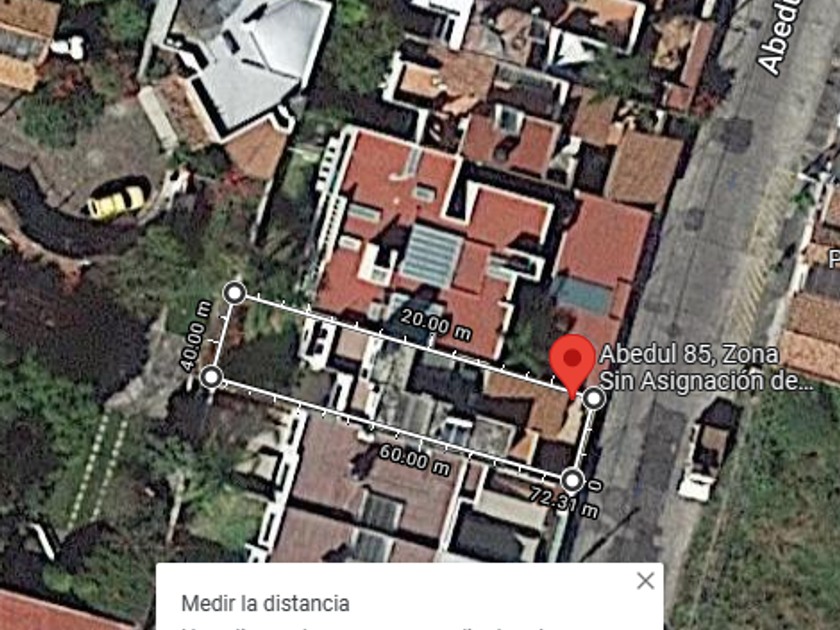
Task: Select the measurement point beside the red pin
Action: tap(594, 398)
